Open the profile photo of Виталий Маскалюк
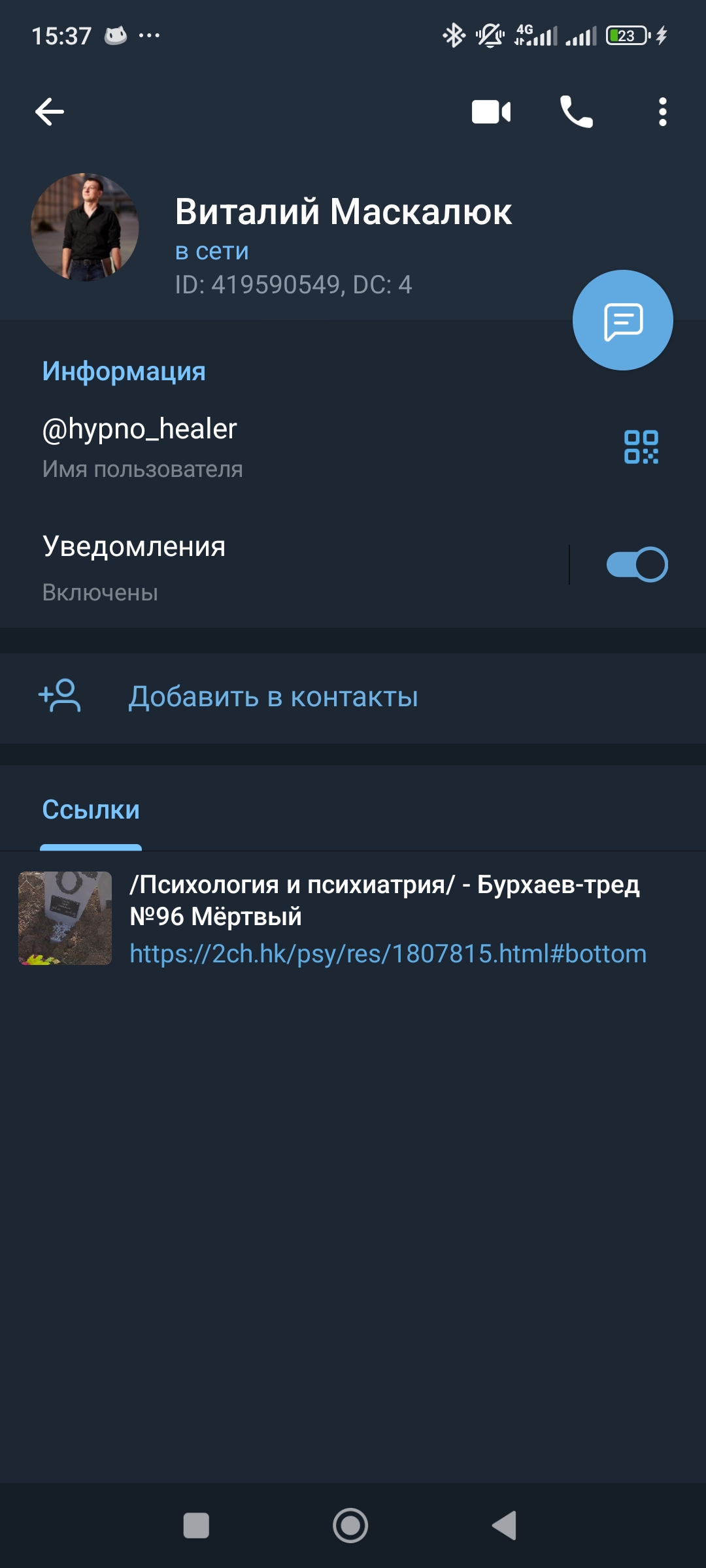 [x=85, y=227]
